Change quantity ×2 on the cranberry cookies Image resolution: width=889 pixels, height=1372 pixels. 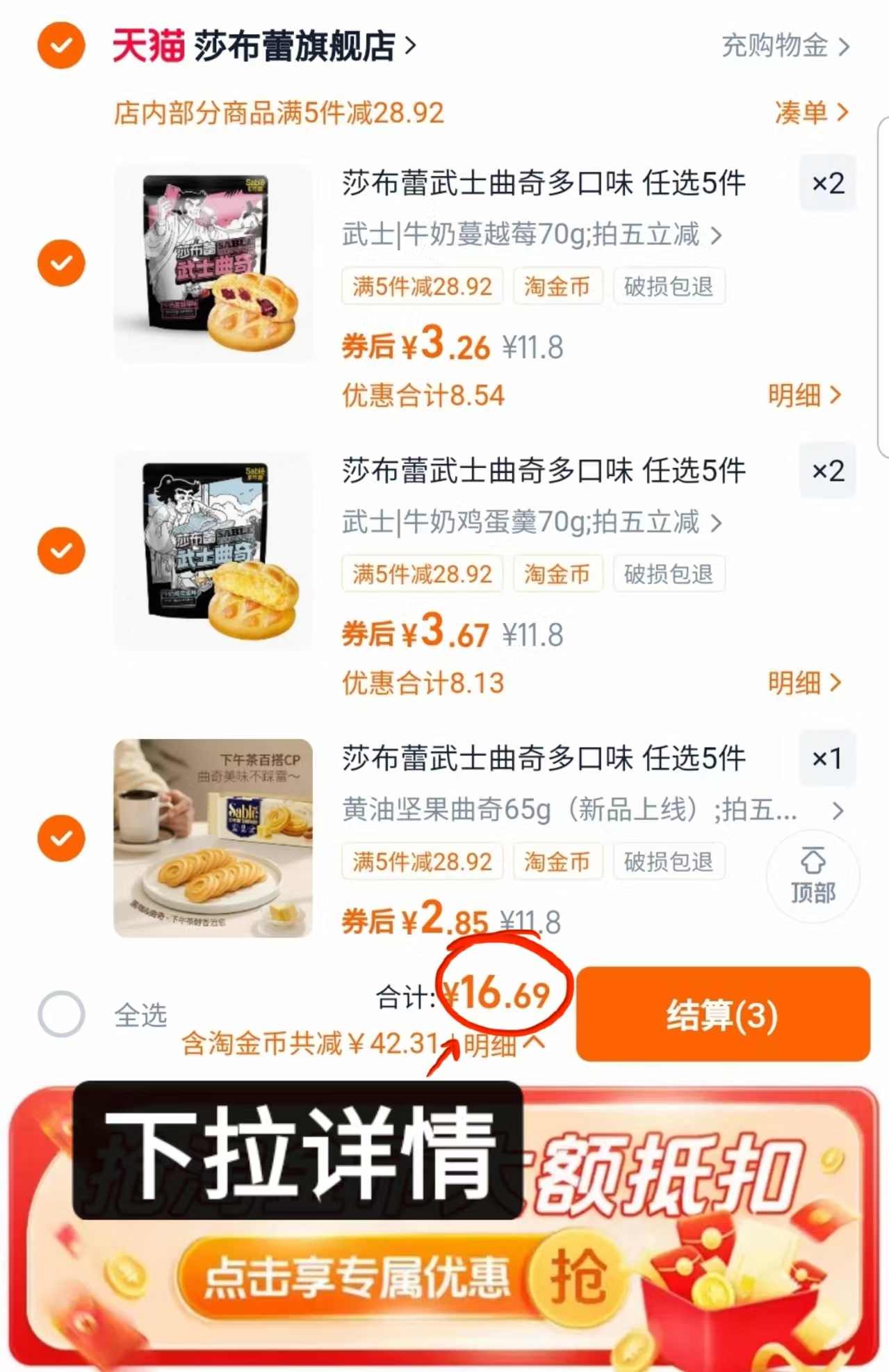pos(827,184)
